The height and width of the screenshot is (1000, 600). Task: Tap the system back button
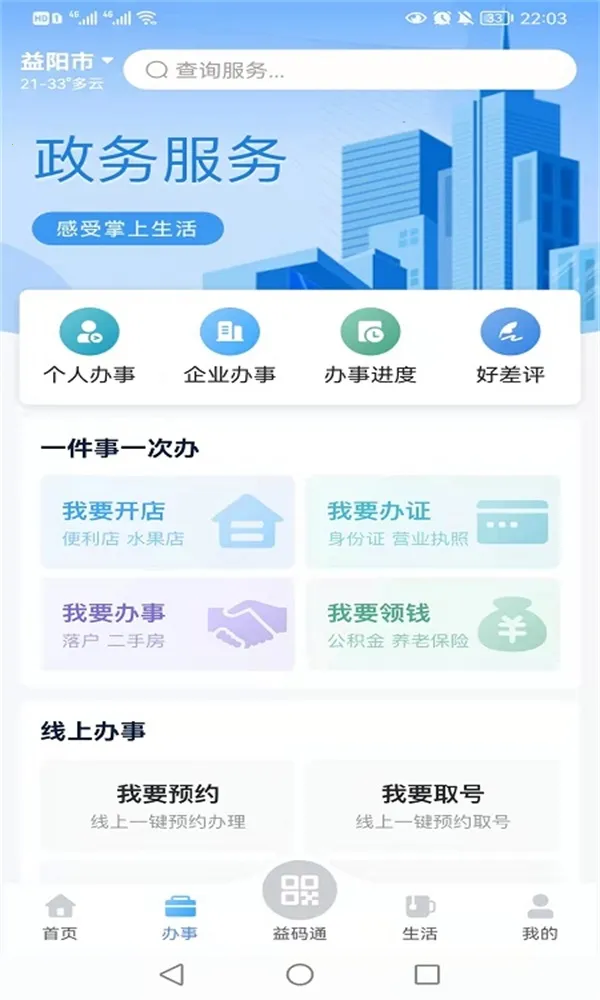172,973
